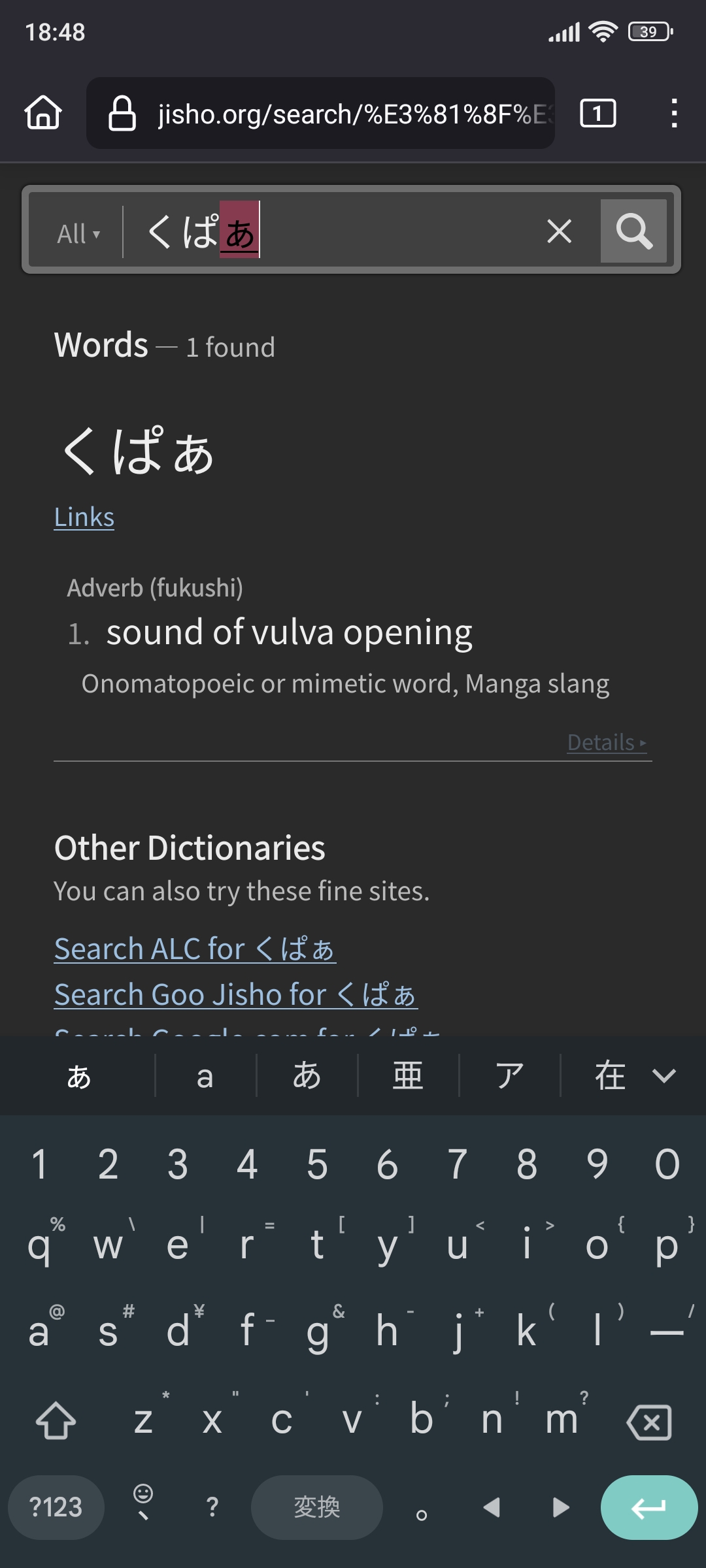The width and height of the screenshot is (706, 1568).
Task: Select the 亜 kanji suggestion
Action: [408, 1075]
